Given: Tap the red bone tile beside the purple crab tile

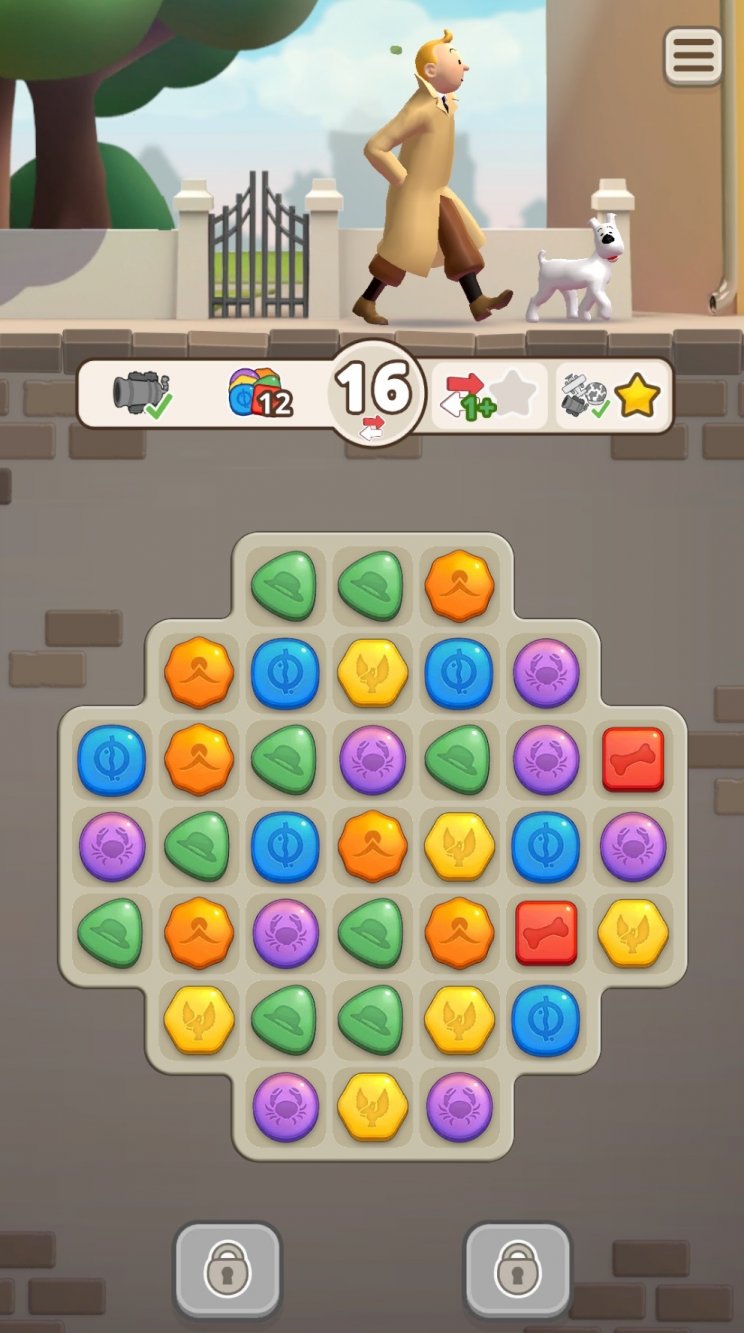Looking at the screenshot, I should point(633,759).
